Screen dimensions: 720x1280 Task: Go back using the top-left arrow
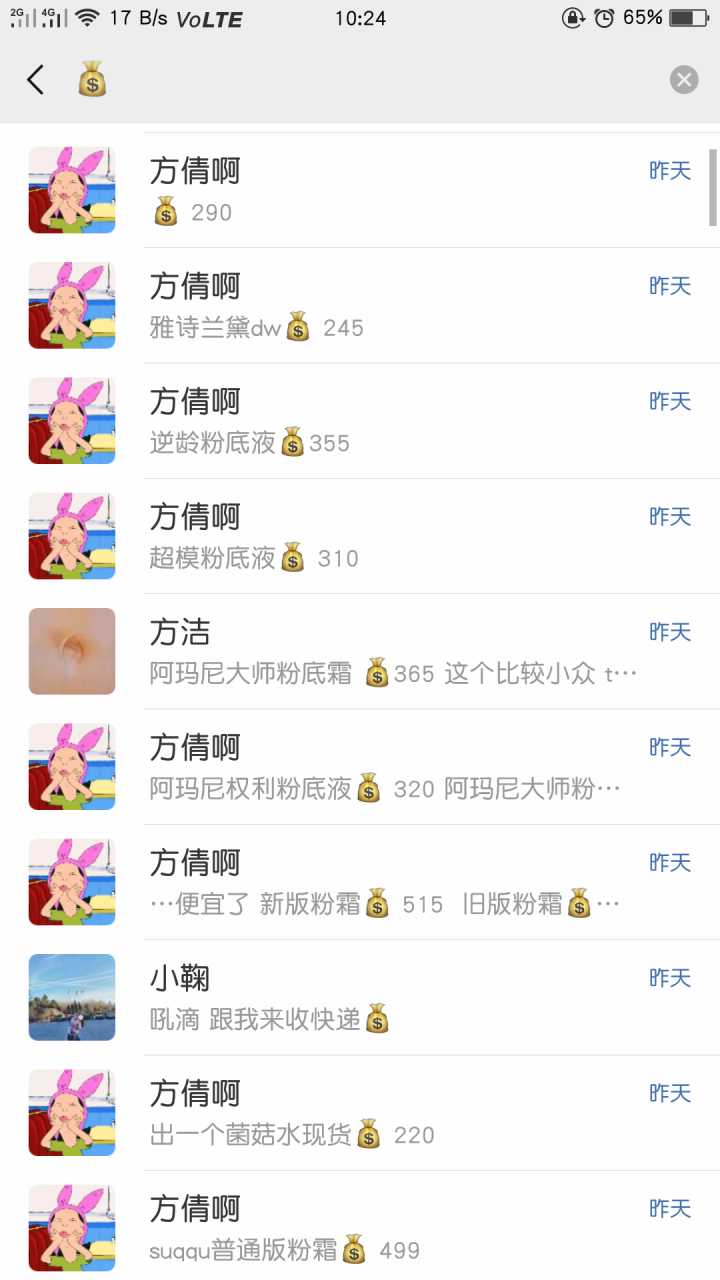(x=36, y=80)
